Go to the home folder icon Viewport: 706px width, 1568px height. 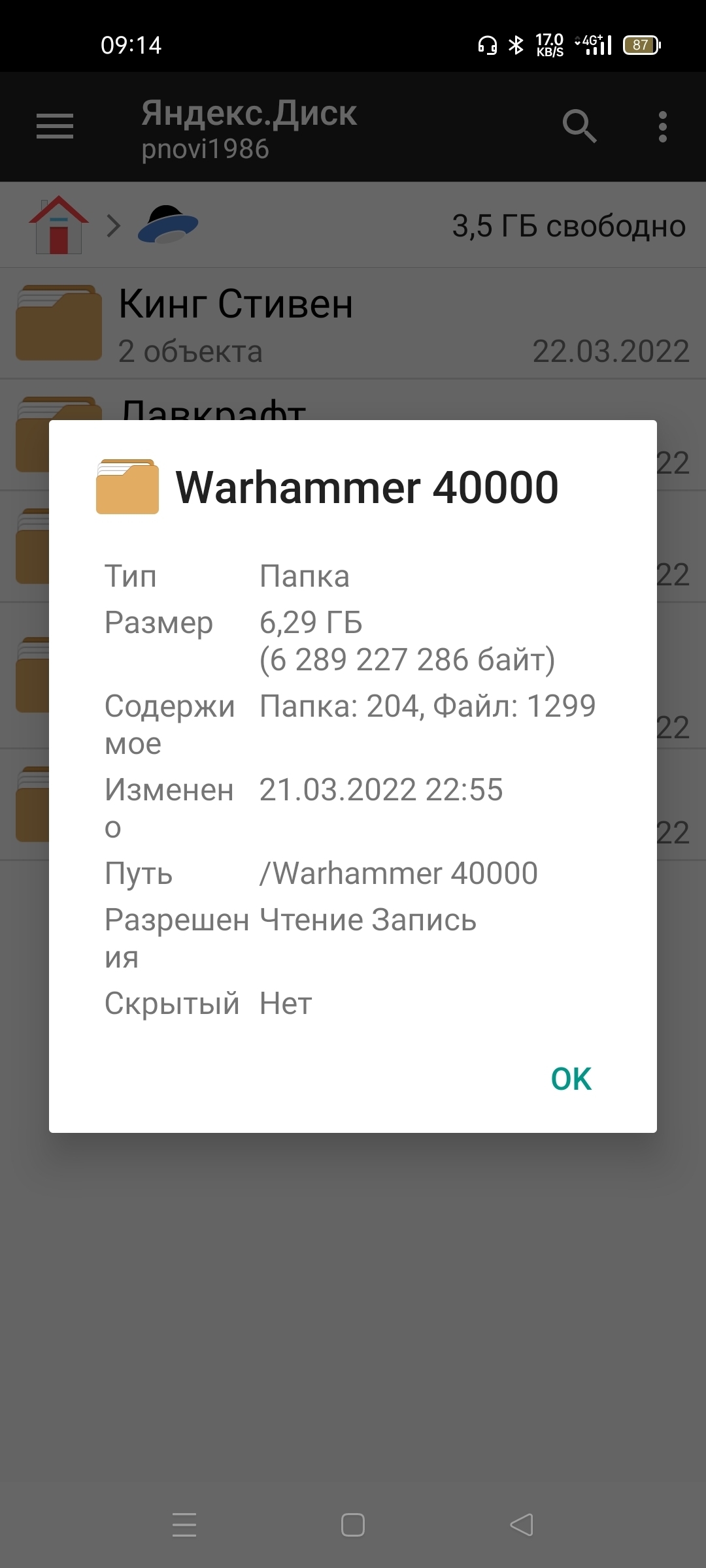tap(59, 225)
